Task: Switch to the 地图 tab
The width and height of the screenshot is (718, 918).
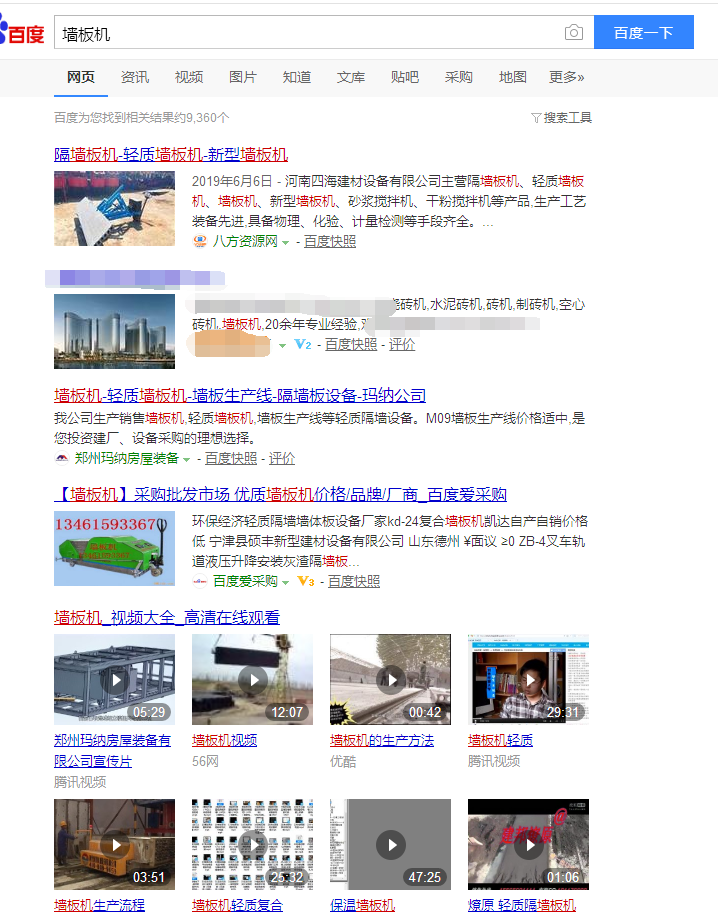Action: point(513,77)
